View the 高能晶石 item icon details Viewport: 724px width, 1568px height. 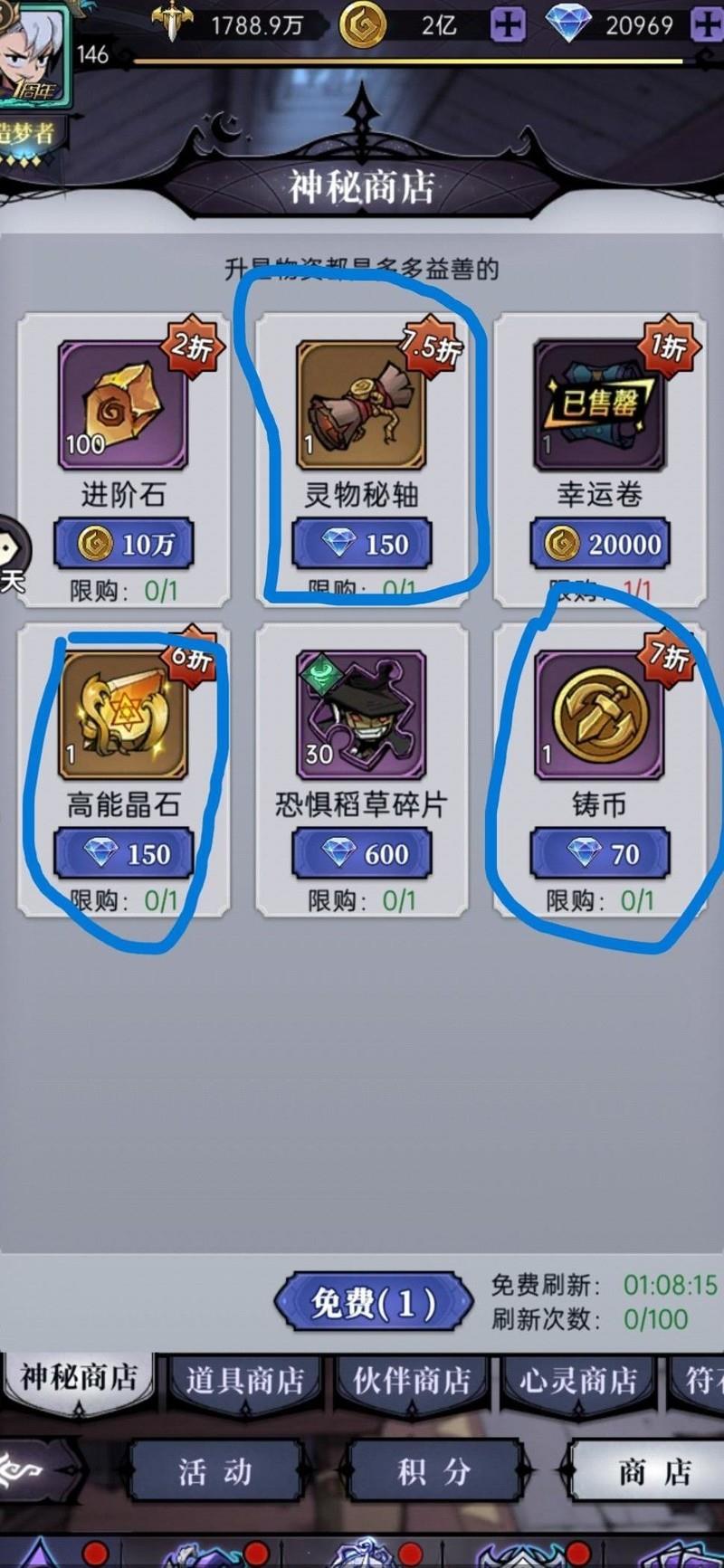coord(123,714)
